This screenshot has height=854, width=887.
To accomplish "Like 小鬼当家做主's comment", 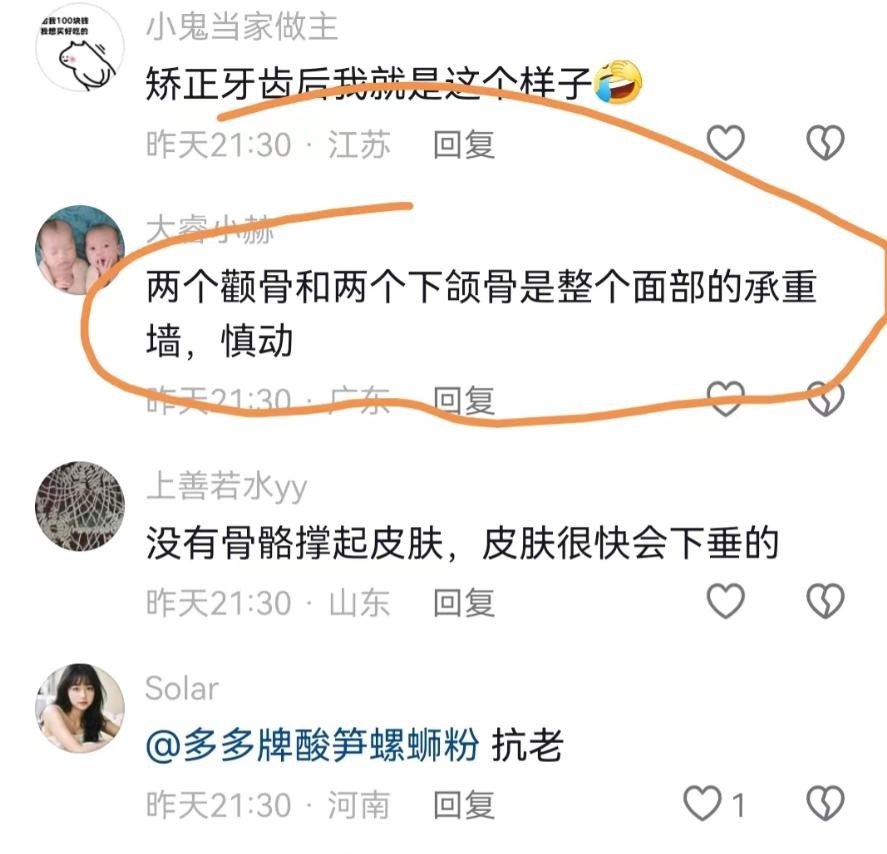I will (726, 144).
